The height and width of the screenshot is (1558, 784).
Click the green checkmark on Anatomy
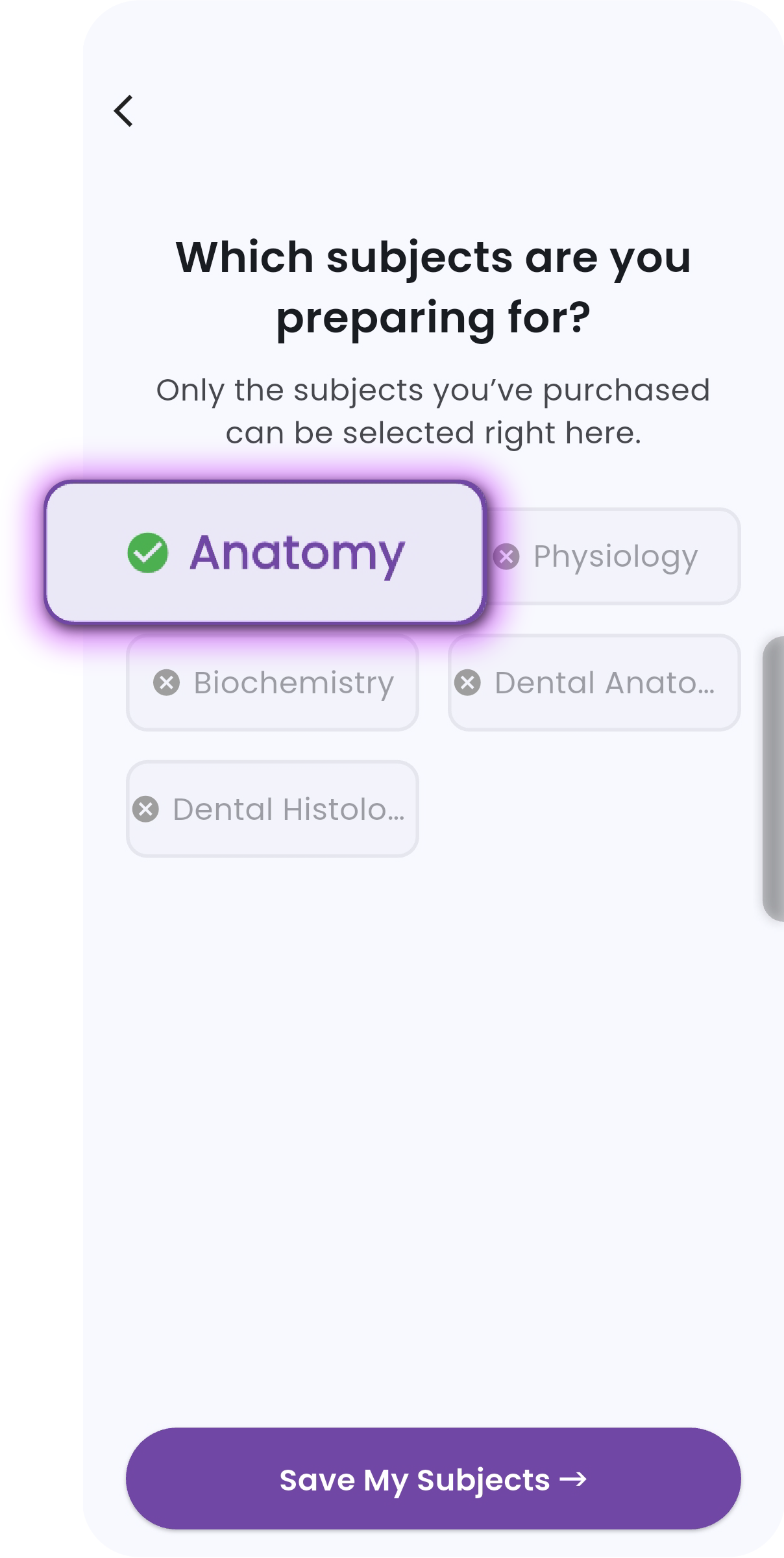(x=147, y=553)
